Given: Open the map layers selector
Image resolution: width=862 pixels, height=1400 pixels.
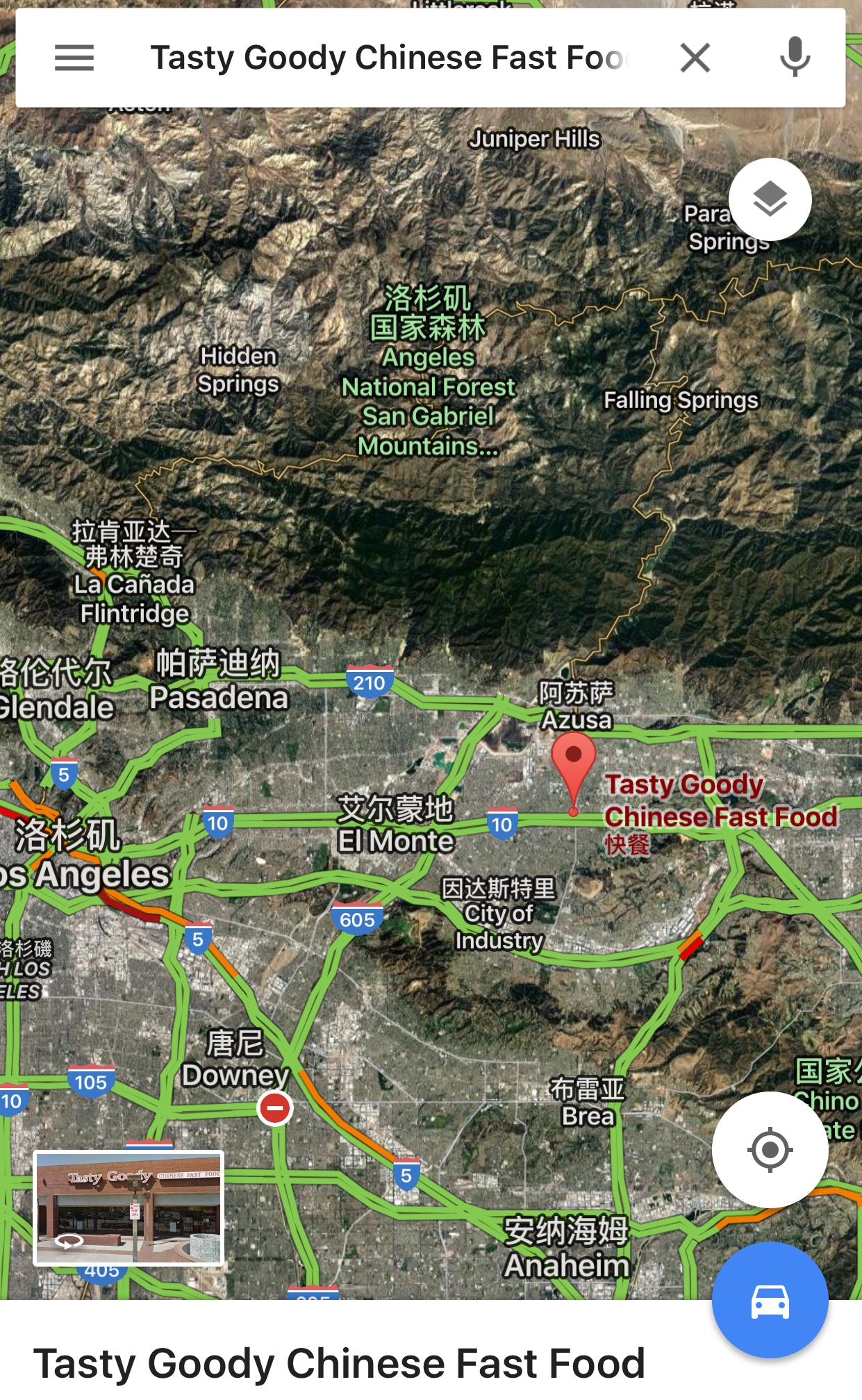Looking at the screenshot, I should 770,199.
